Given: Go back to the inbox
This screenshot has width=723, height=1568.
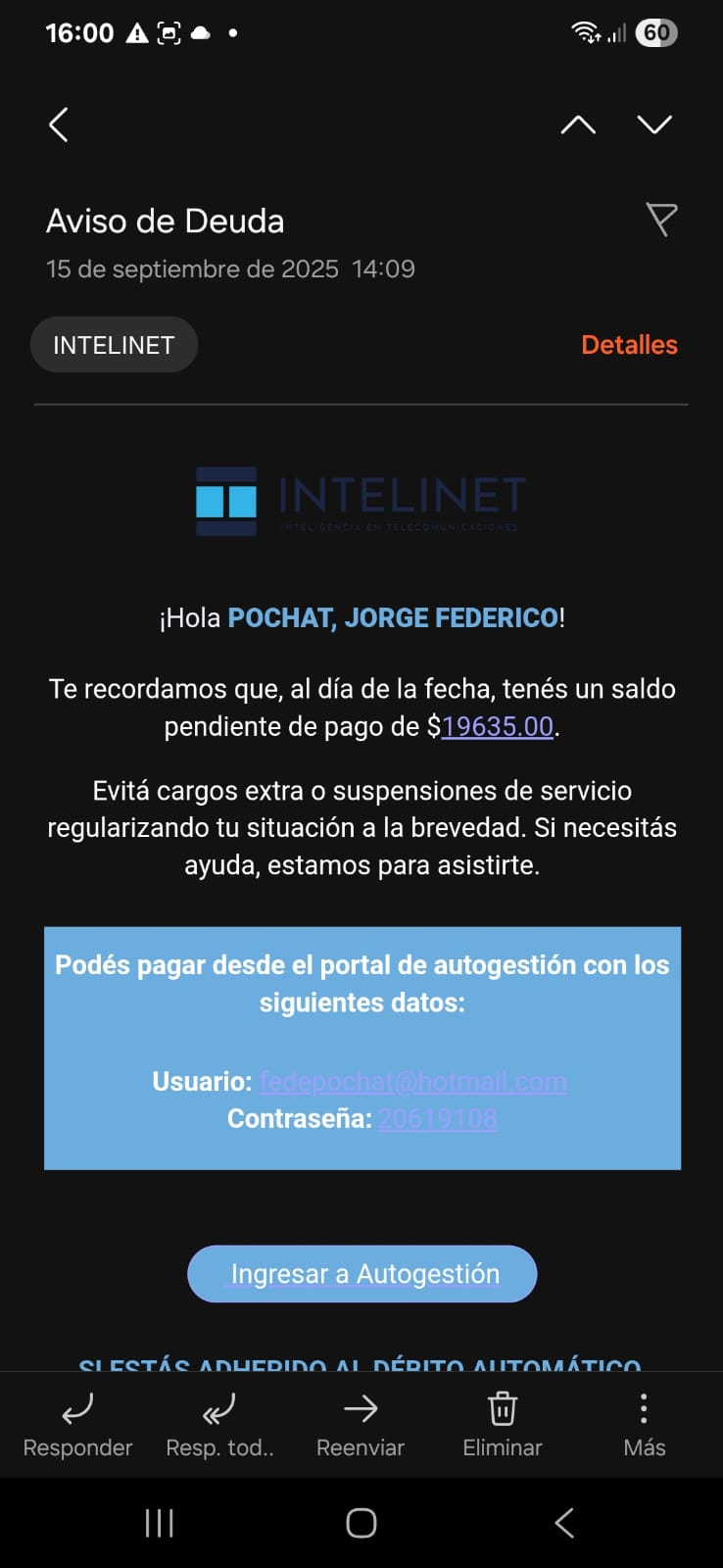Looking at the screenshot, I should pyautogui.click(x=59, y=124).
